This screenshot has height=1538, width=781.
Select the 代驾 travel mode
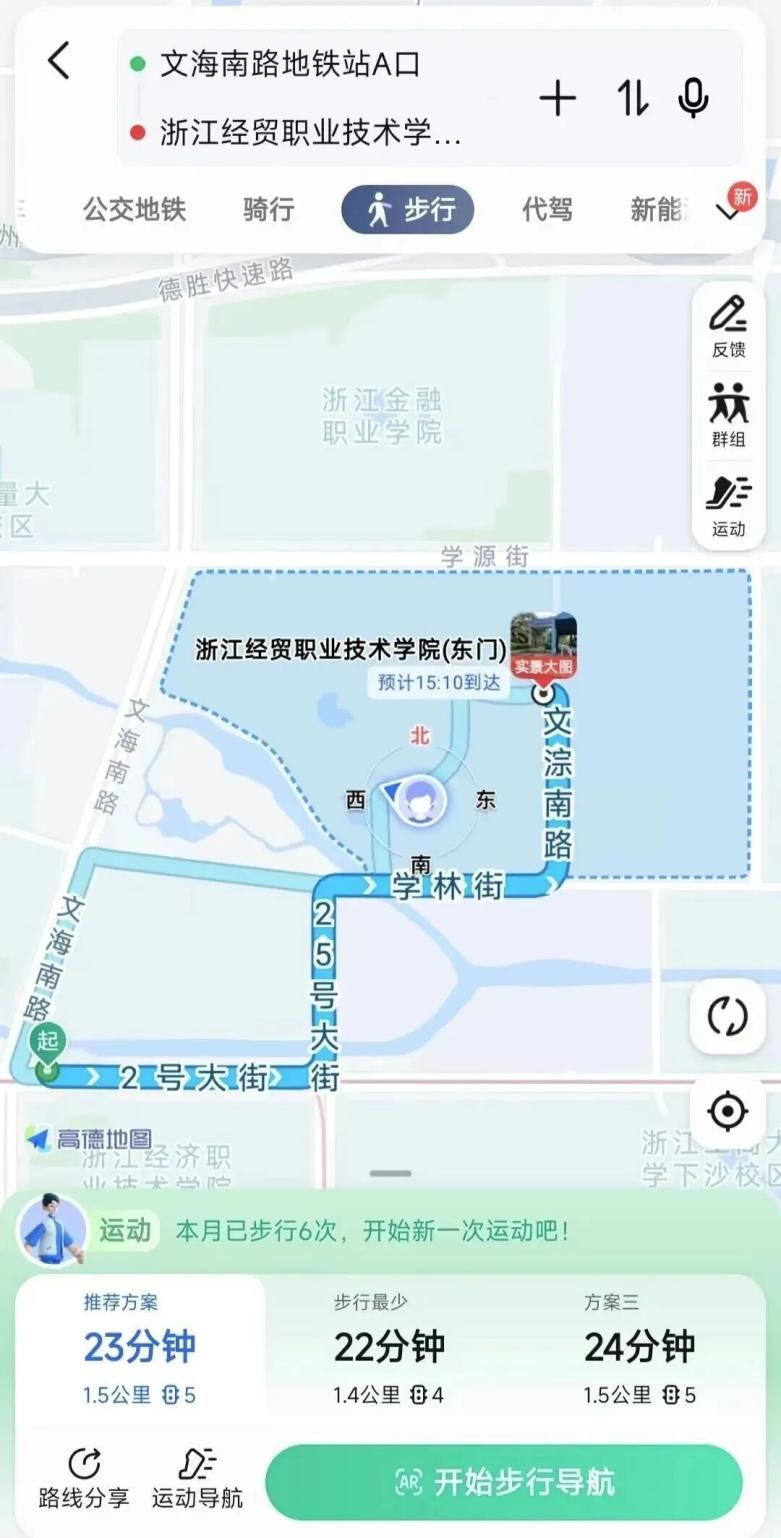pyautogui.click(x=547, y=210)
